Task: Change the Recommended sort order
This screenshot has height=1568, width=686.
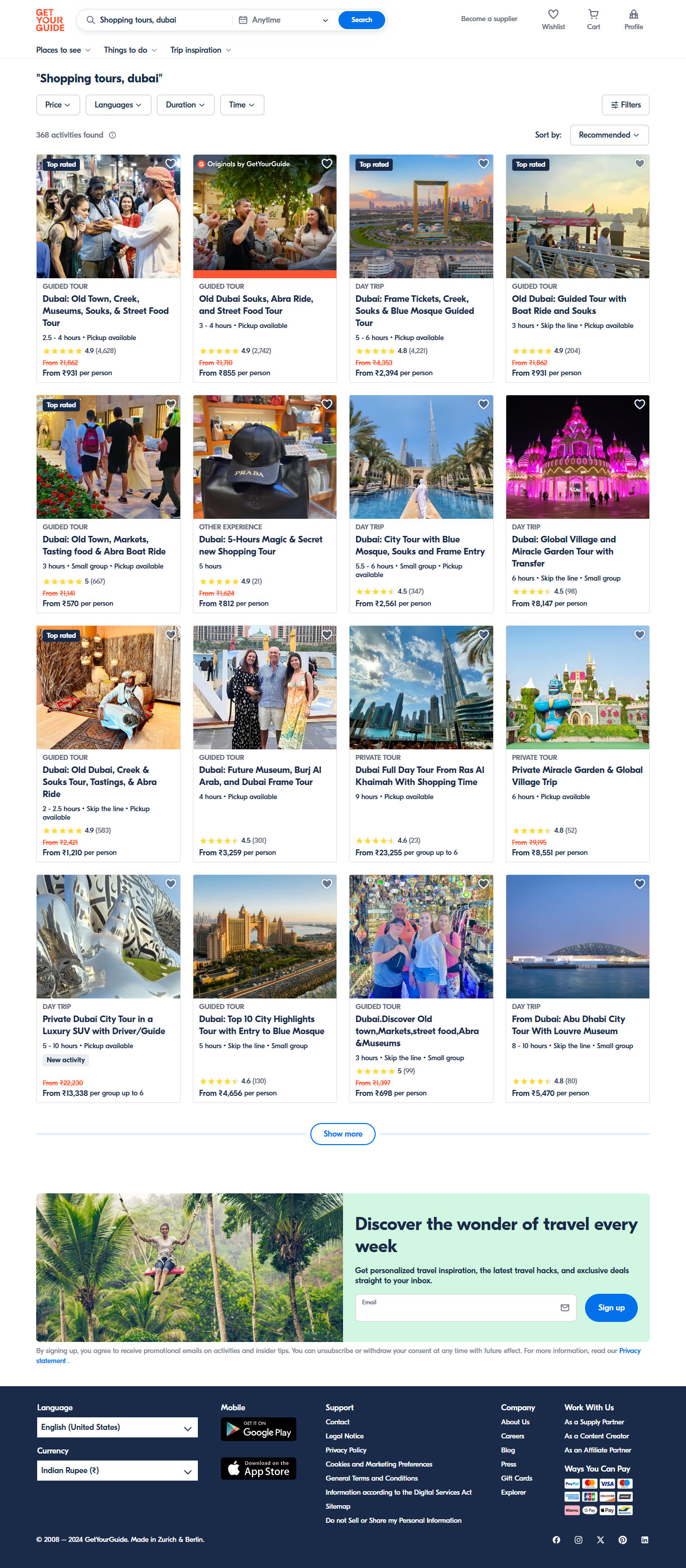Action: click(609, 135)
